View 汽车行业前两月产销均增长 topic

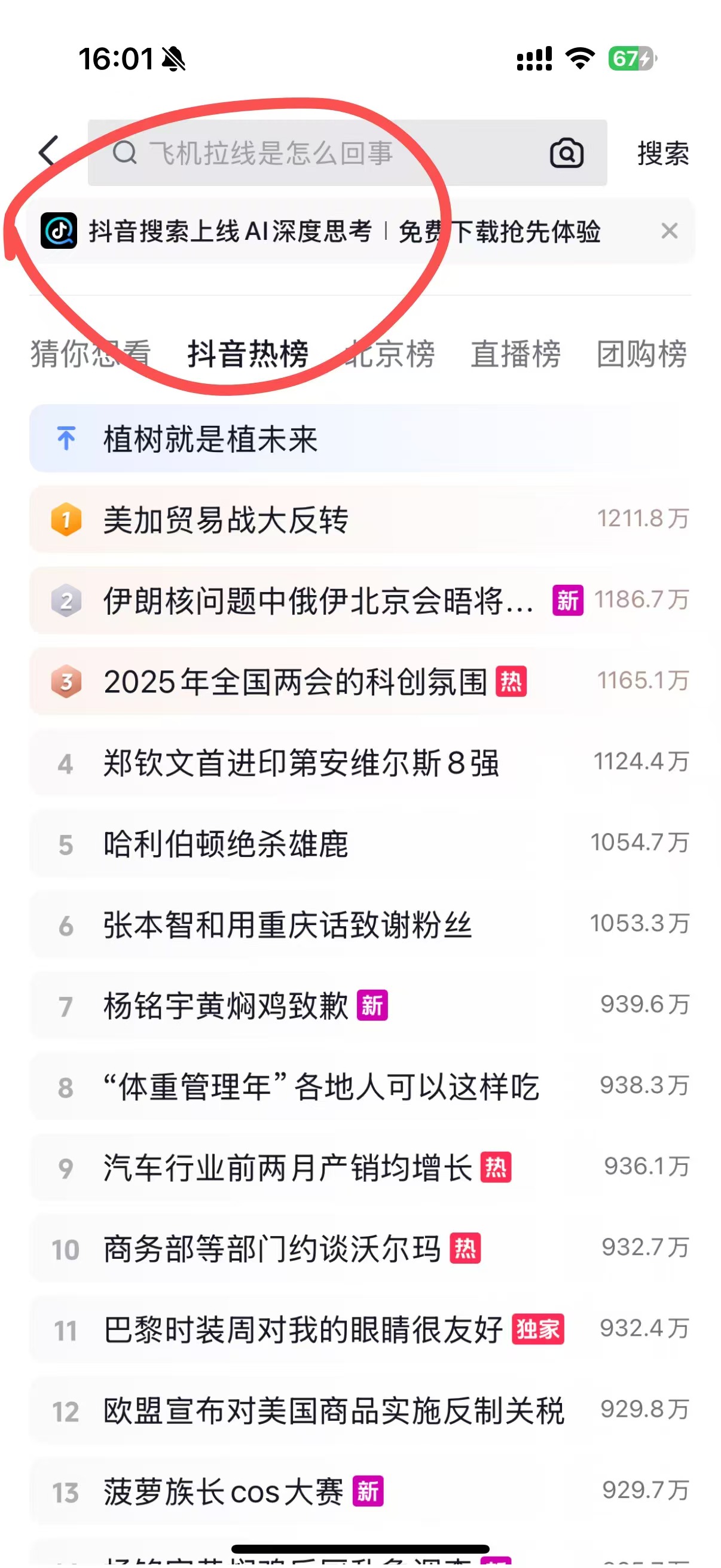point(360,1167)
